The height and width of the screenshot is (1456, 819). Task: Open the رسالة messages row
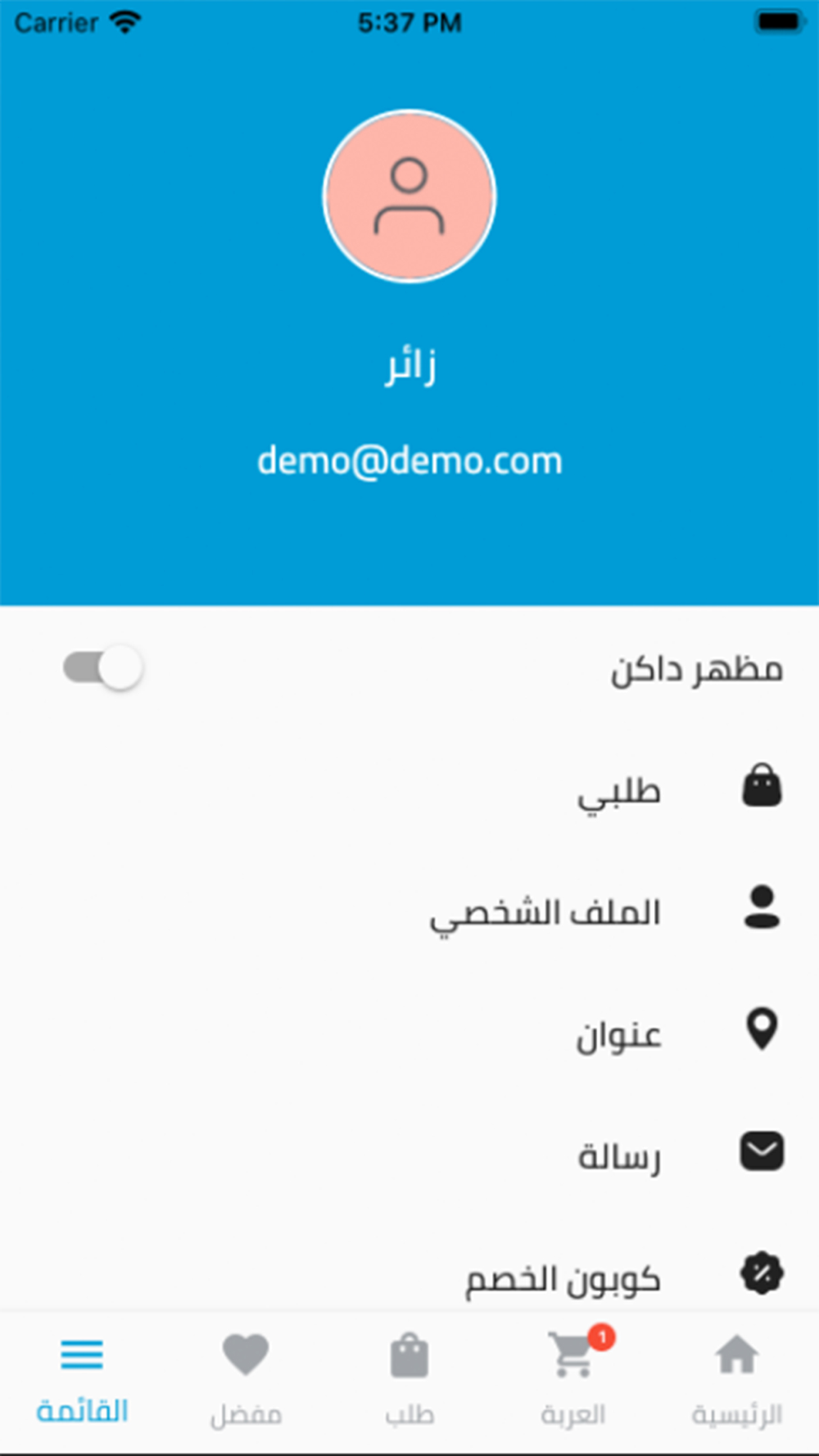point(619,1155)
